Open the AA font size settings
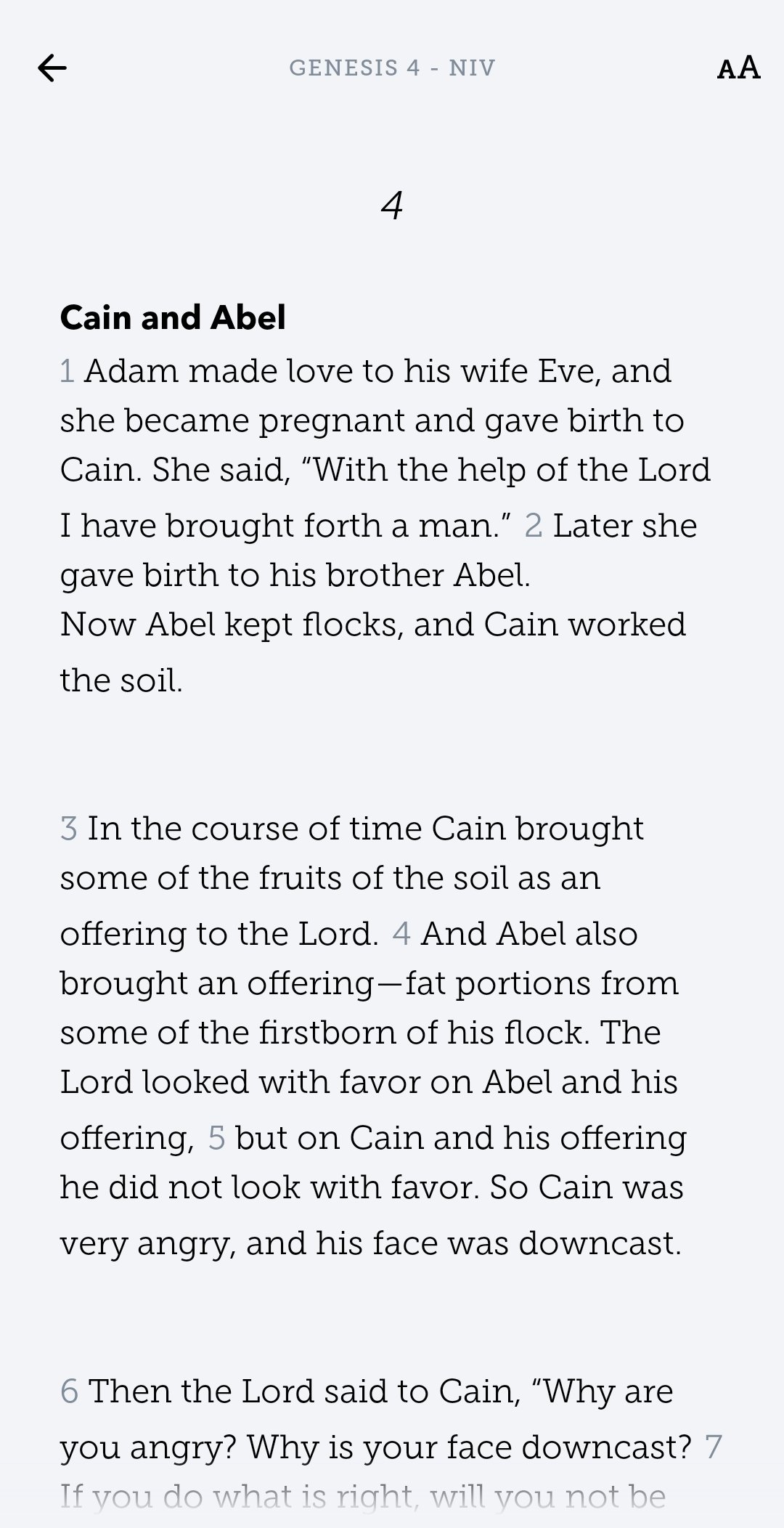This screenshot has height=1528, width=784. click(x=738, y=68)
